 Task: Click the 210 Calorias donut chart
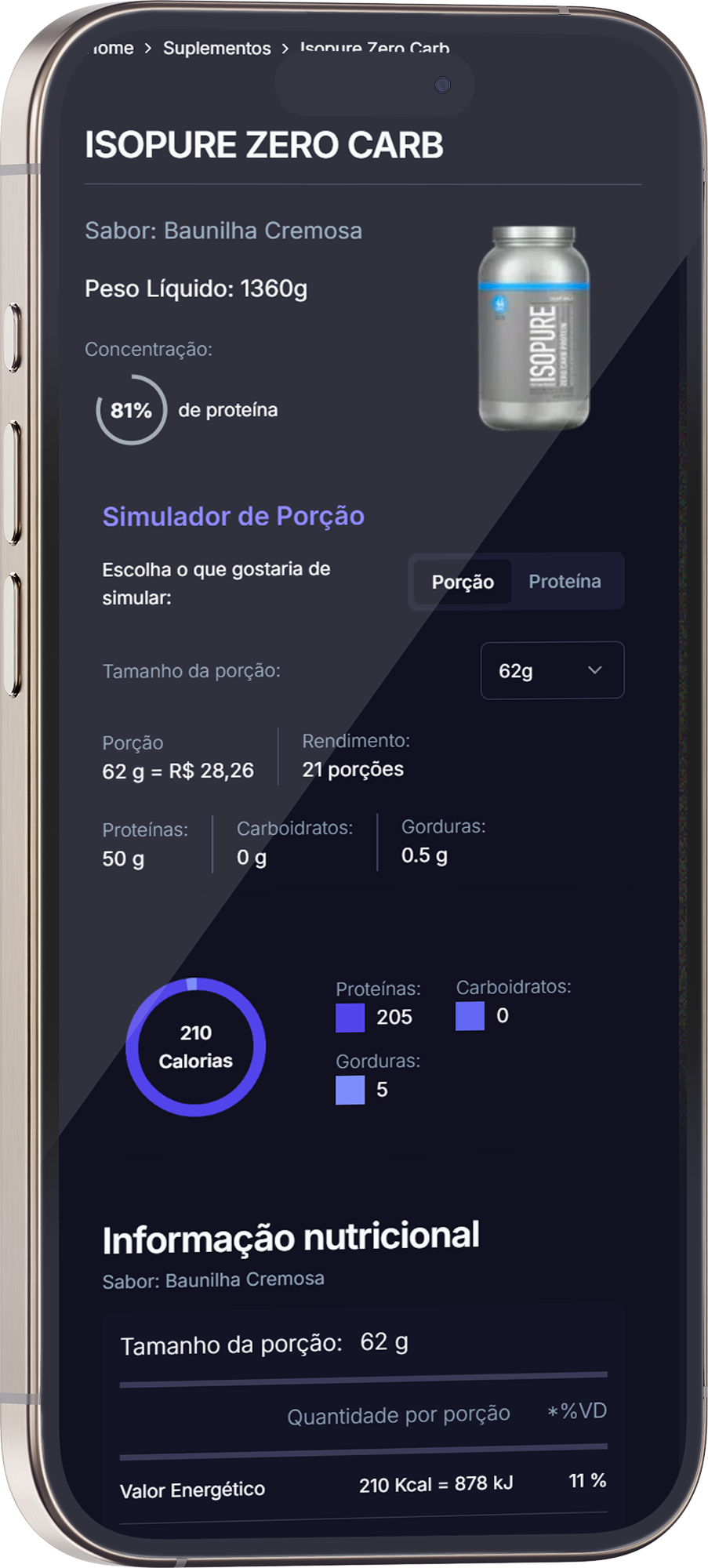click(194, 1047)
